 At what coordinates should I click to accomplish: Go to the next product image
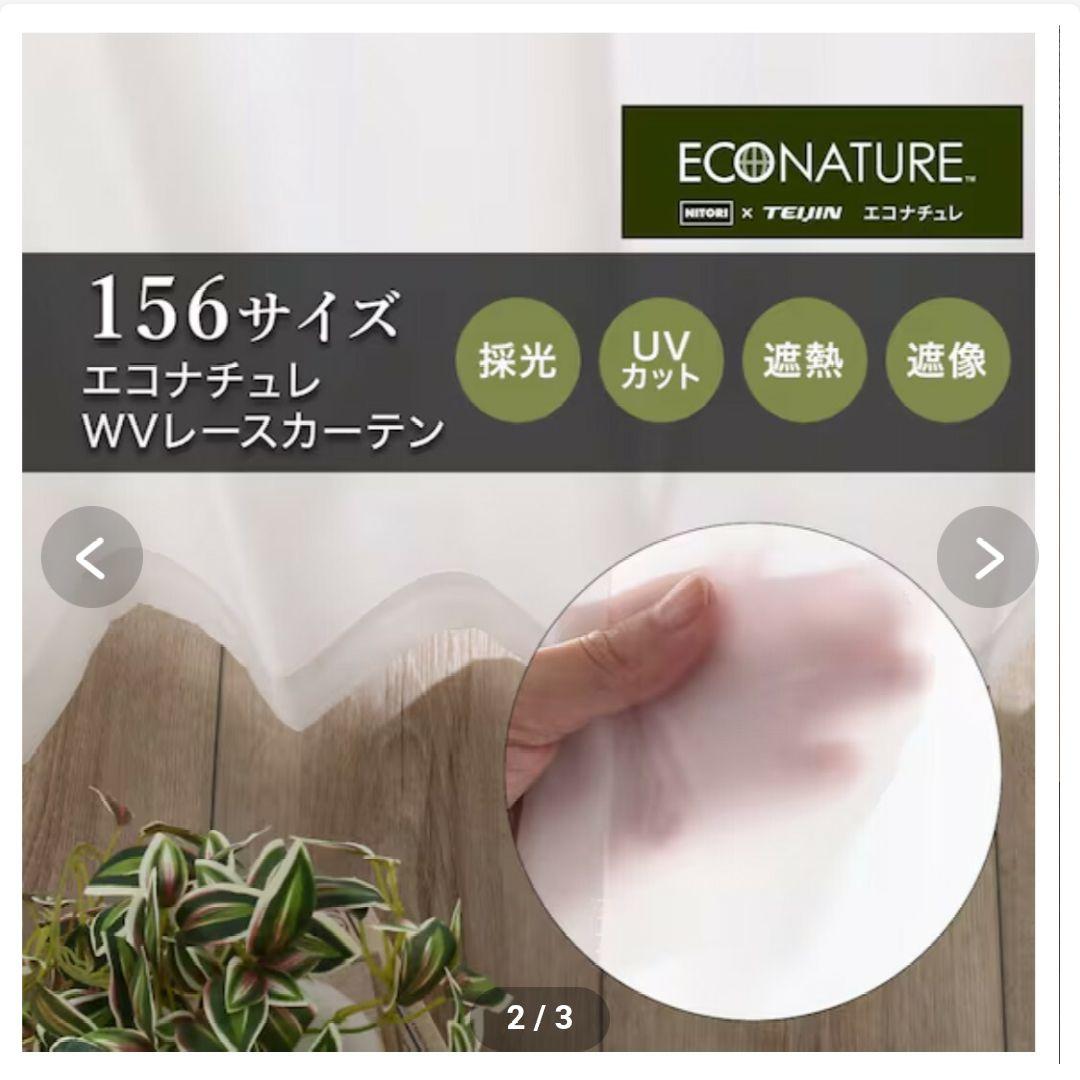tap(987, 558)
